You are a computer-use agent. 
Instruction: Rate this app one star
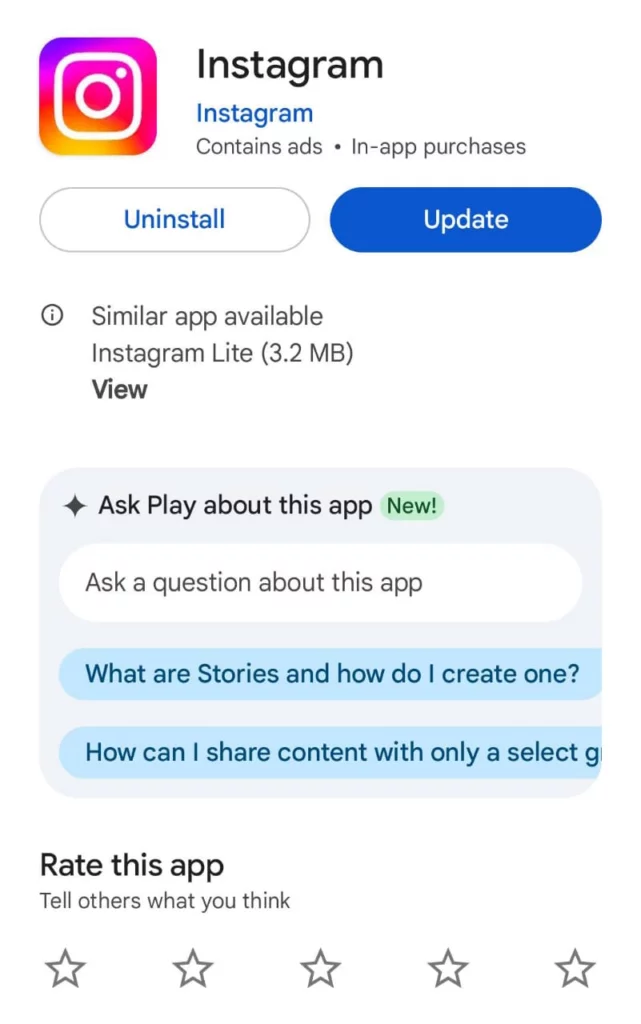tap(66, 968)
